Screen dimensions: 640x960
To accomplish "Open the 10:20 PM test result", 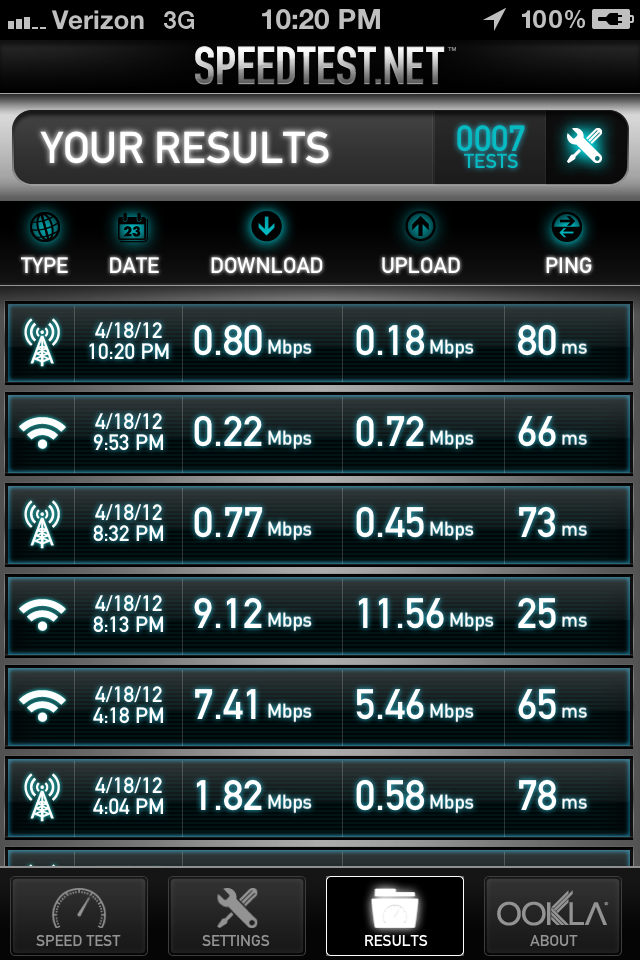I will [x=320, y=342].
